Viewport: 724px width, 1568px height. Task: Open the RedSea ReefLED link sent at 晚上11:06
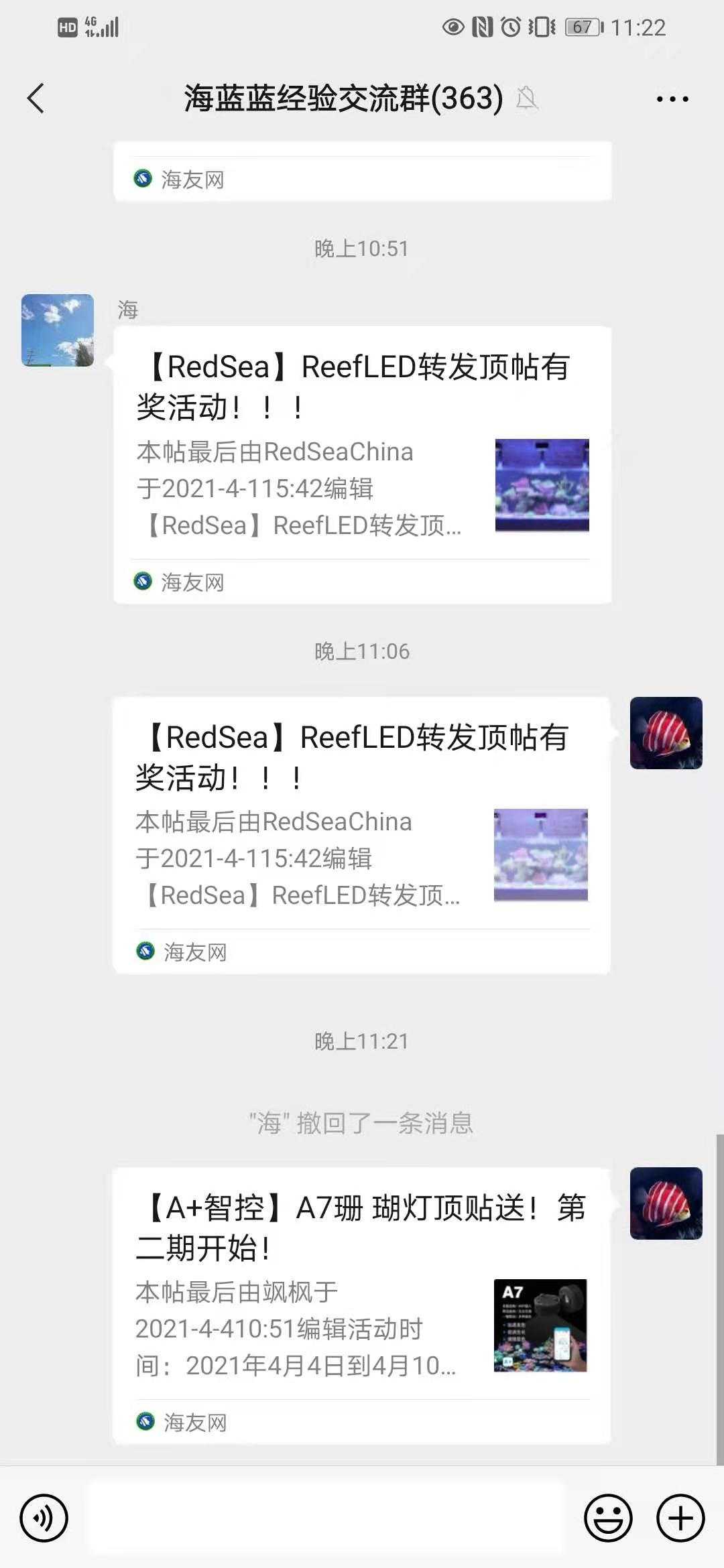362,834
